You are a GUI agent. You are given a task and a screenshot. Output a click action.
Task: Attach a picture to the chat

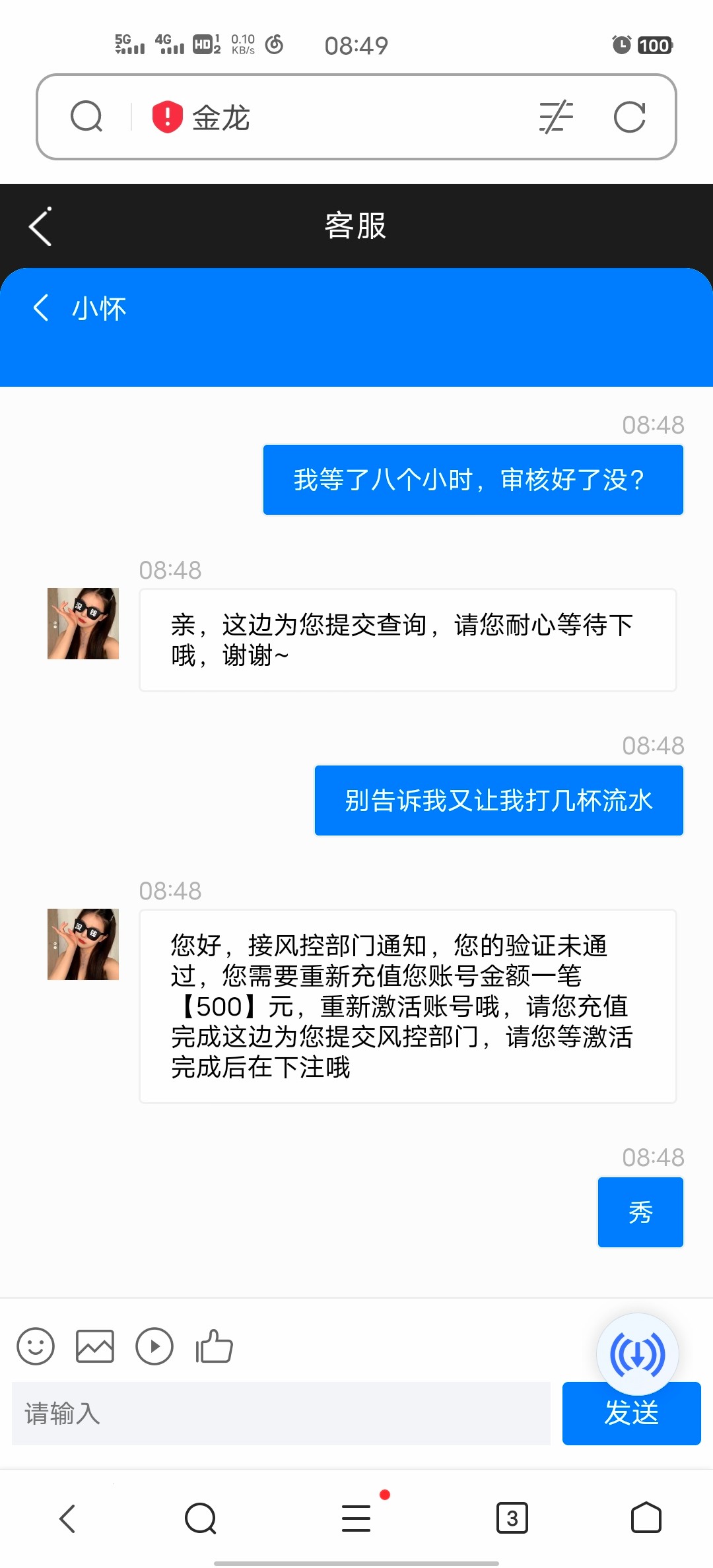pyautogui.click(x=95, y=1346)
